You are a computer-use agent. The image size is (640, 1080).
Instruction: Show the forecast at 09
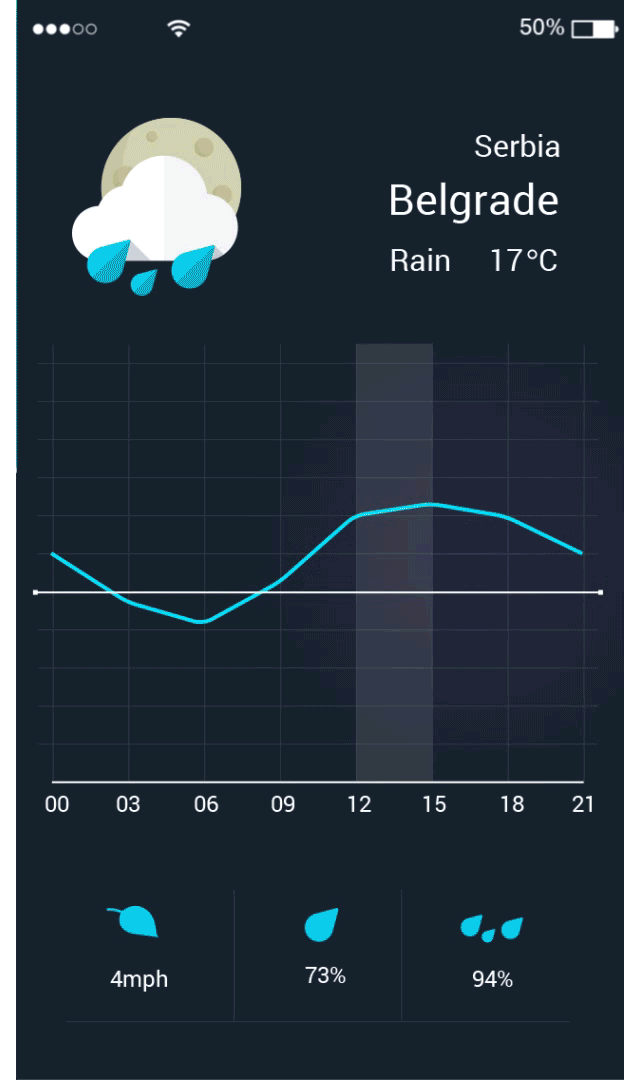point(283,805)
